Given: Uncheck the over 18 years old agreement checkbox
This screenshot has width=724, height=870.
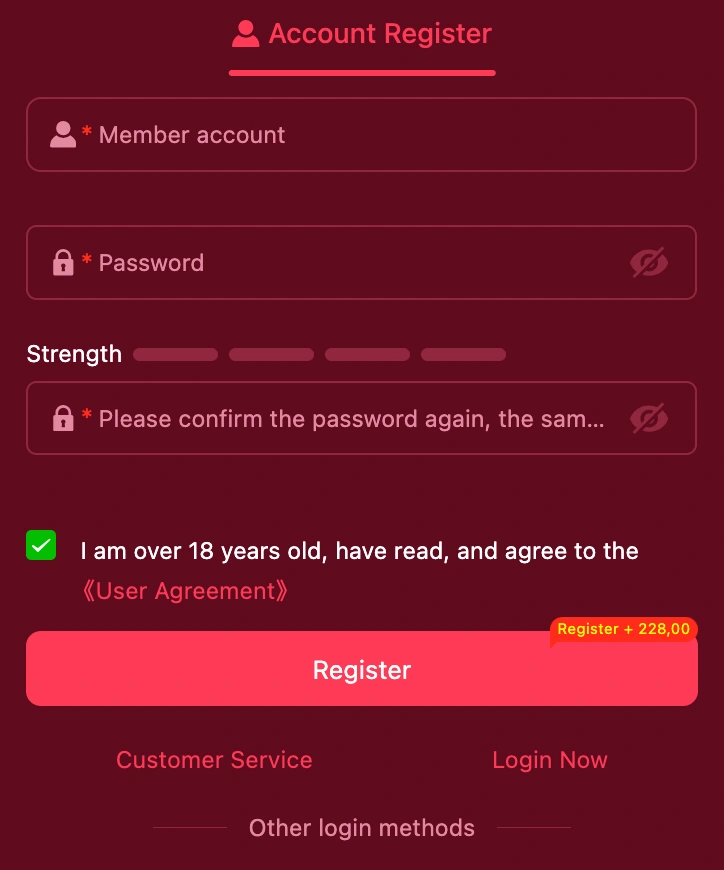Looking at the screenshot, I should tap(41, 544).
